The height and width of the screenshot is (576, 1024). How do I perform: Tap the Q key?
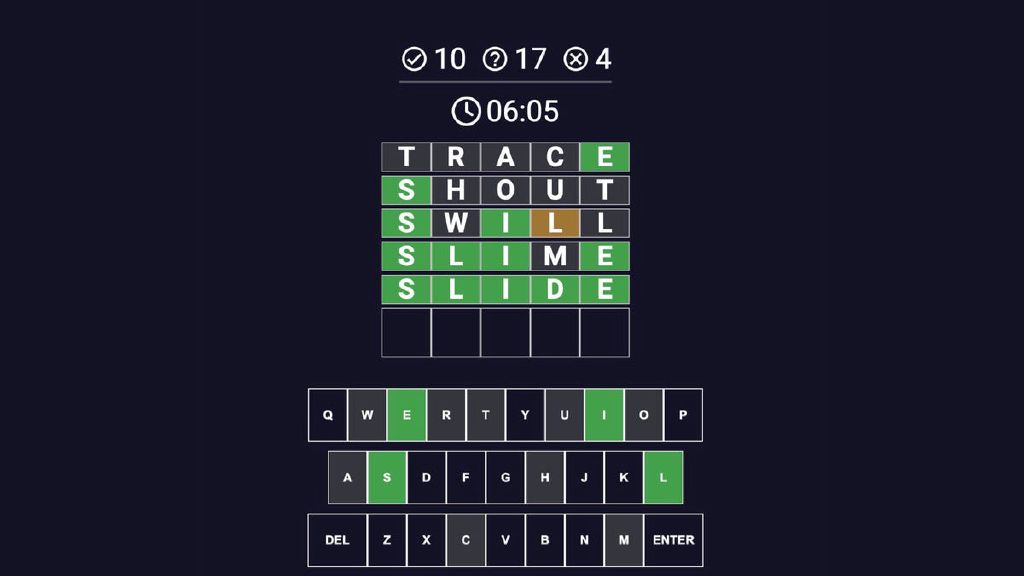click(328, 415)
